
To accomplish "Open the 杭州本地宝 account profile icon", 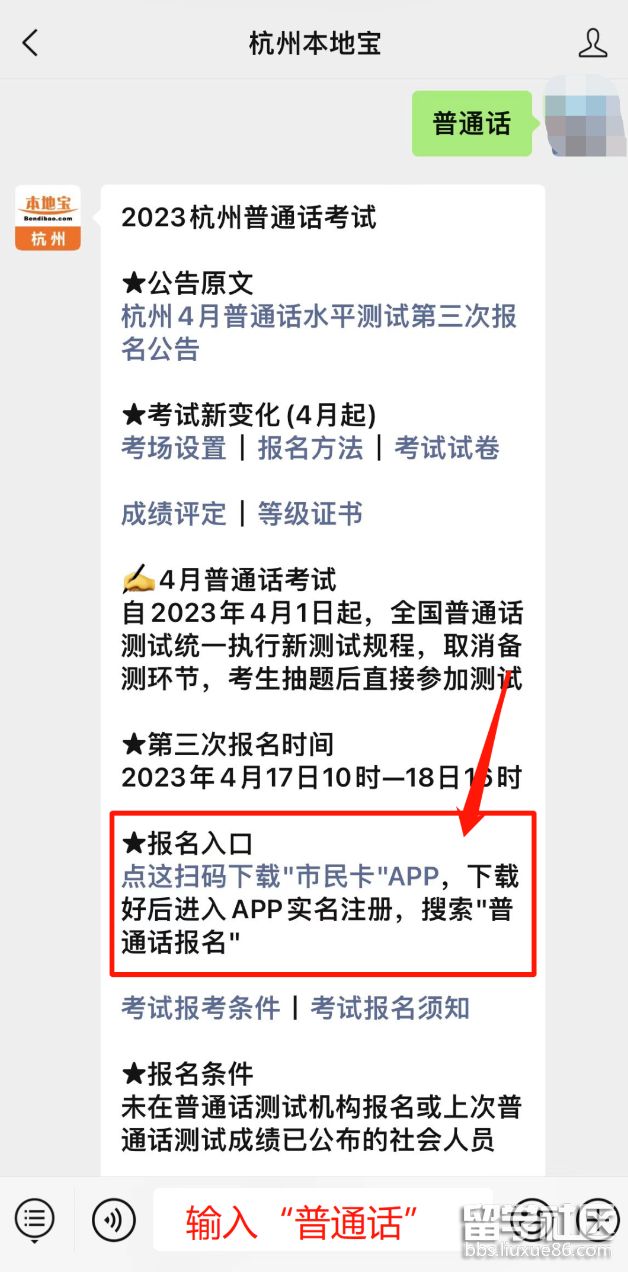I will click(593, 43).
